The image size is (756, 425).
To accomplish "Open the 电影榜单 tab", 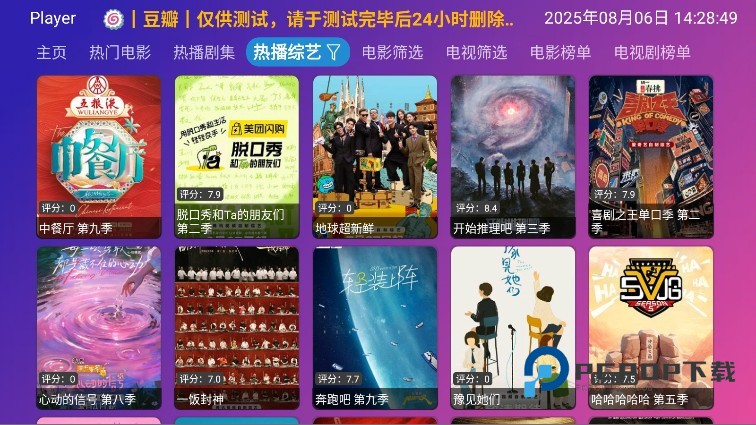I will 560,53.
